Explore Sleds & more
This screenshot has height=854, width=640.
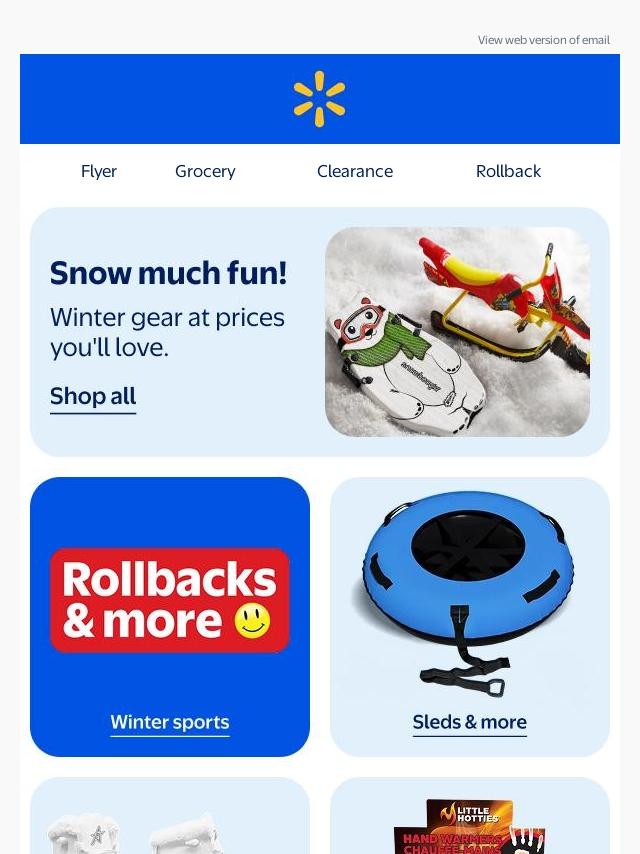click(x=469, y=722)
